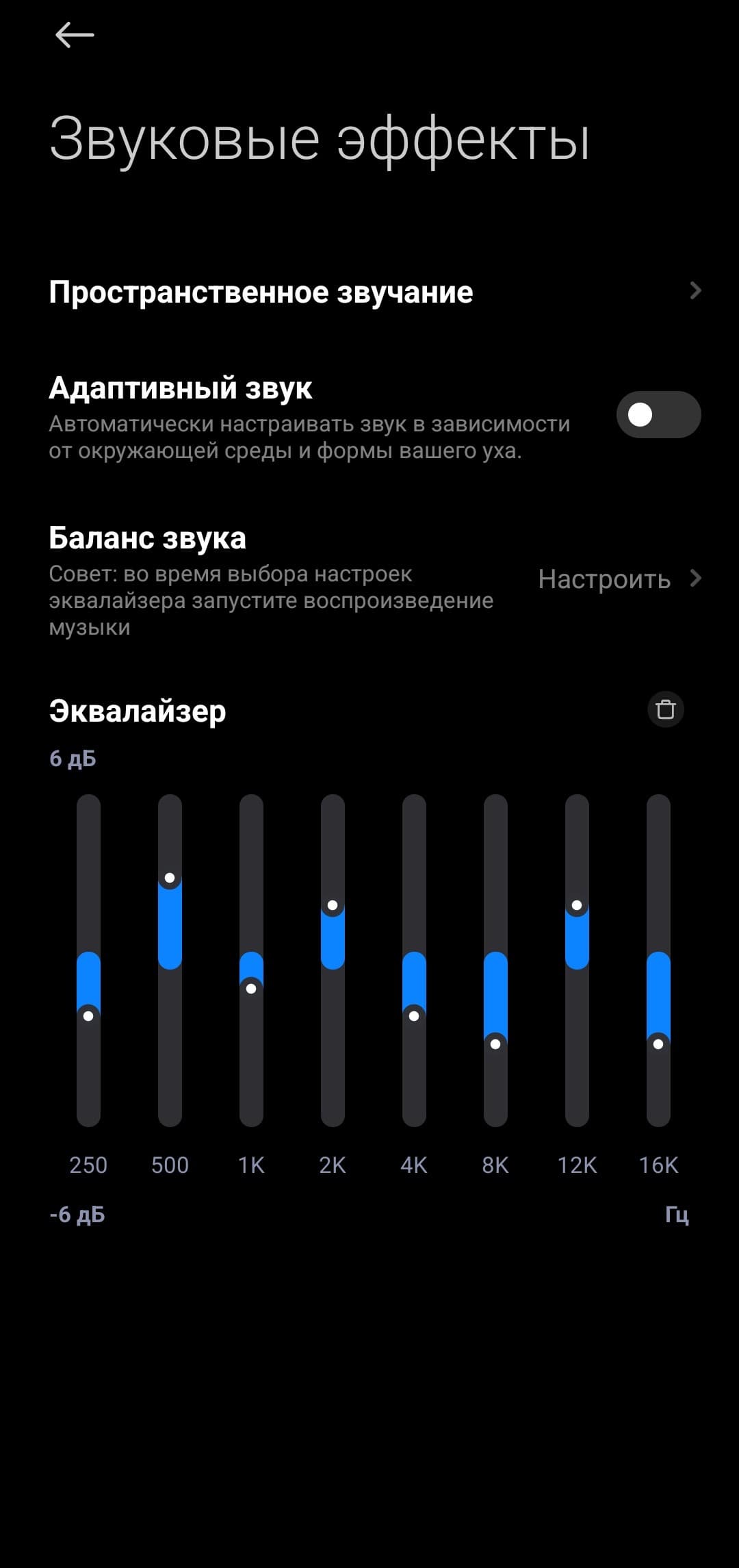This screenshot has height=1568, width=739.
Task: Tap the 250 Hz equalizer slider
Action: click(88, 1015)
